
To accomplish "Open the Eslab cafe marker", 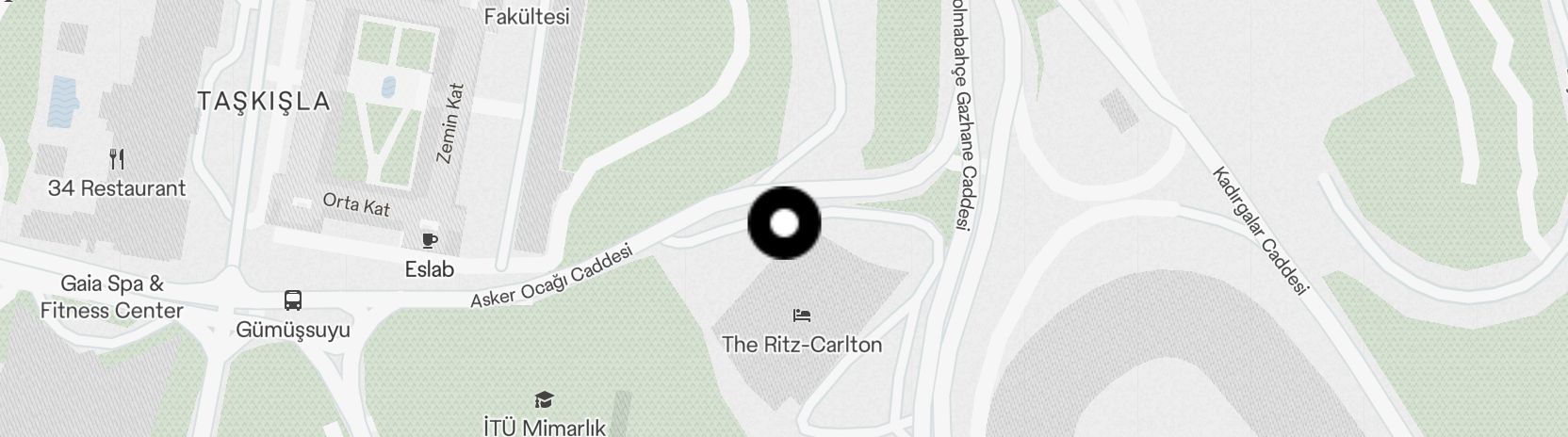I will (x=430, y=241).
